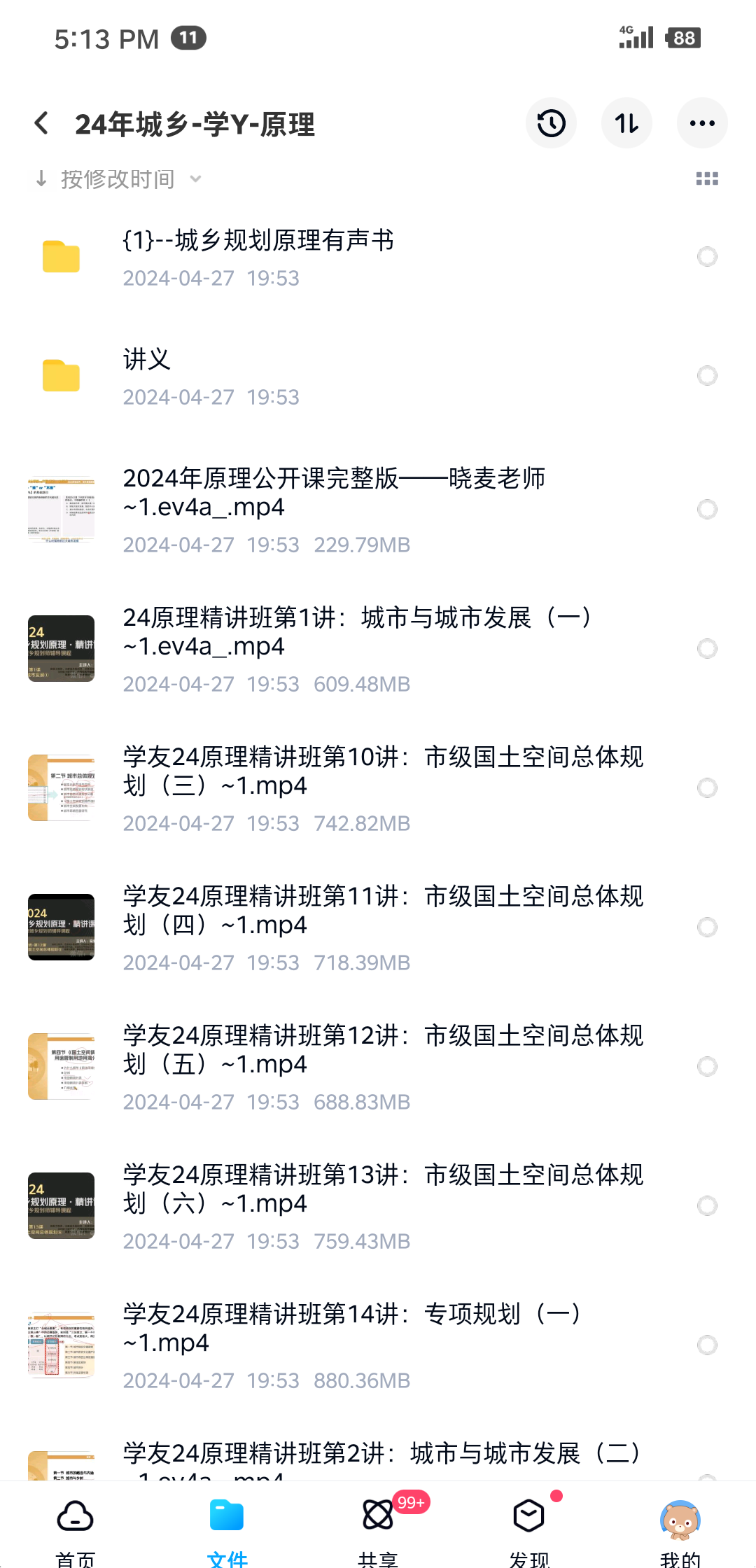Open the recent history clock icon
The width and height of the screenshot is (756, 1568).
pos(551,124)
